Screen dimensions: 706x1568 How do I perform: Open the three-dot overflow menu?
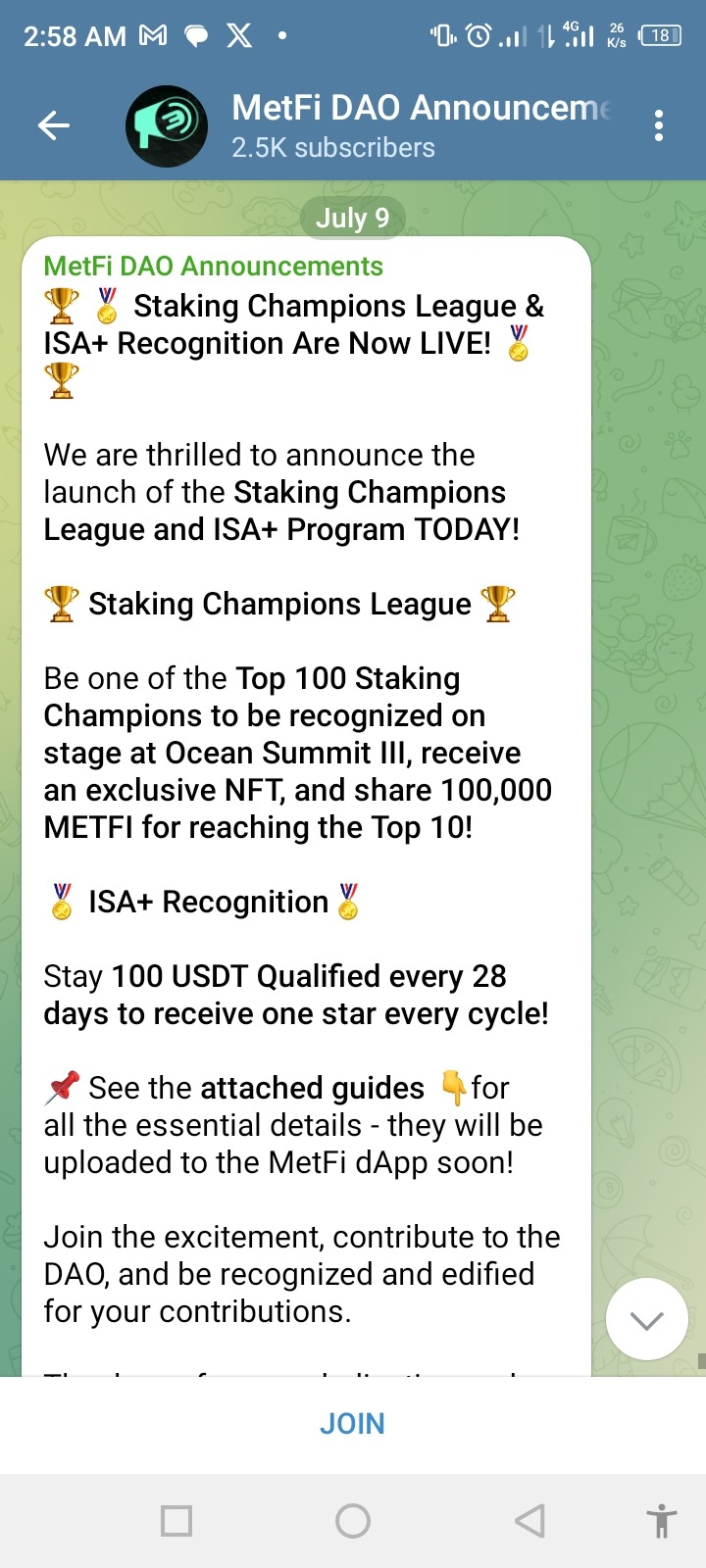(658, 125)
